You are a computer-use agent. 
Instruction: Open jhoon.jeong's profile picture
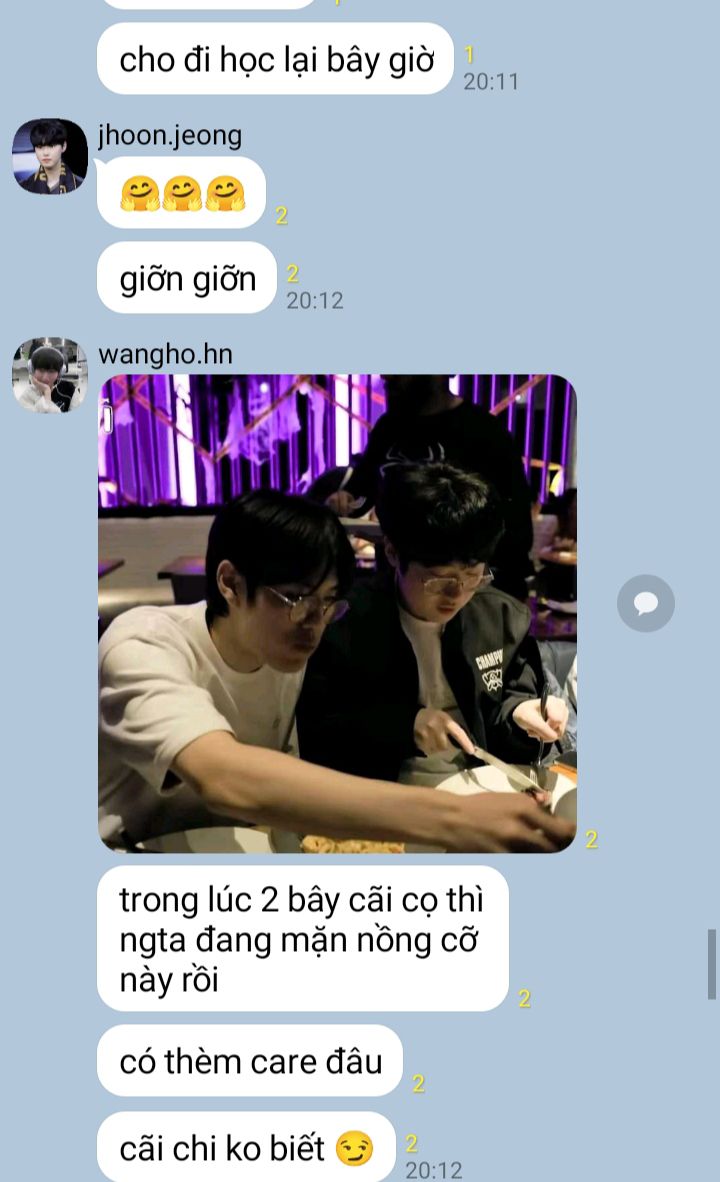[50, 156]
